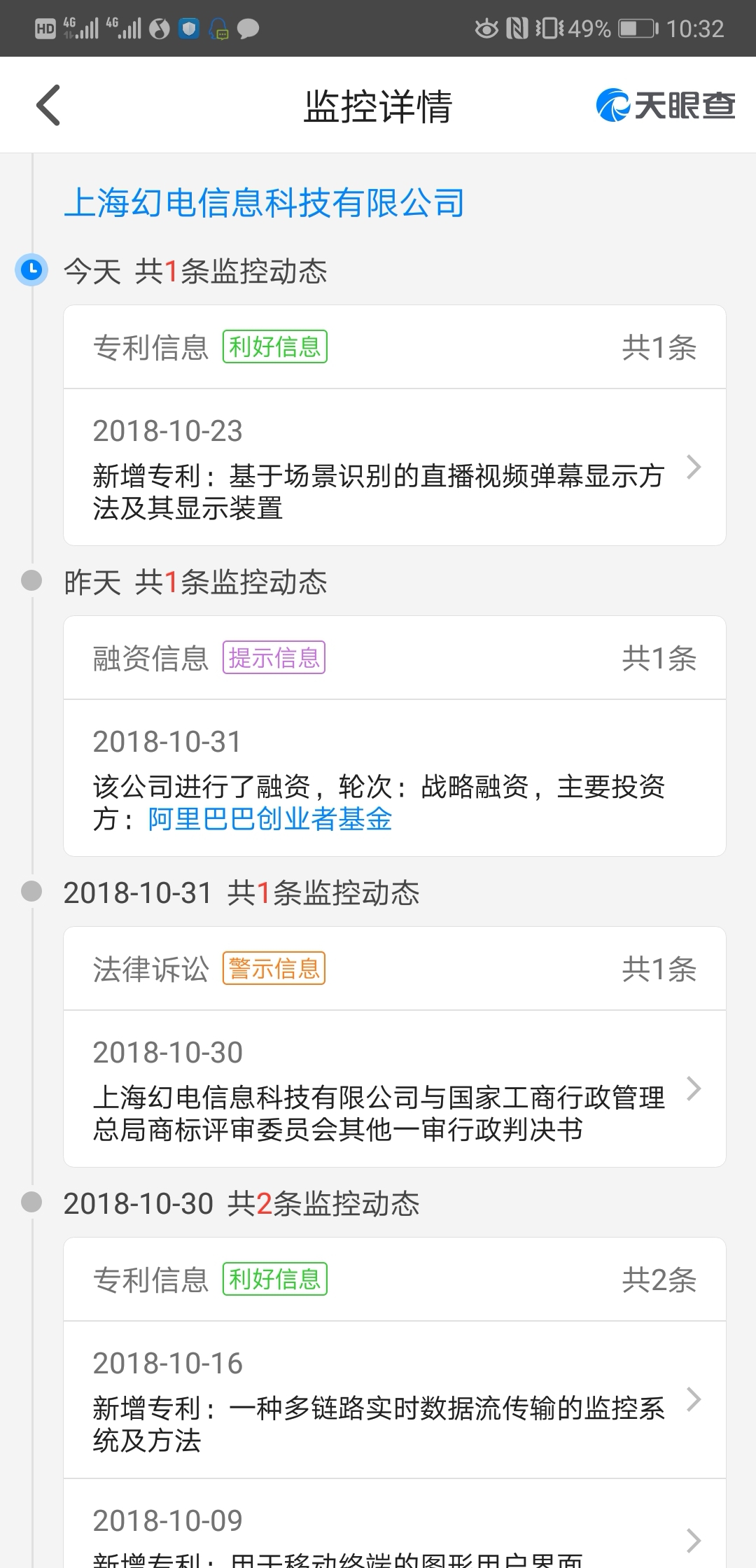Open the 2018-10-16 multi-link data stream patent
Screen dimensions: 756x1568
point(395,1399)
